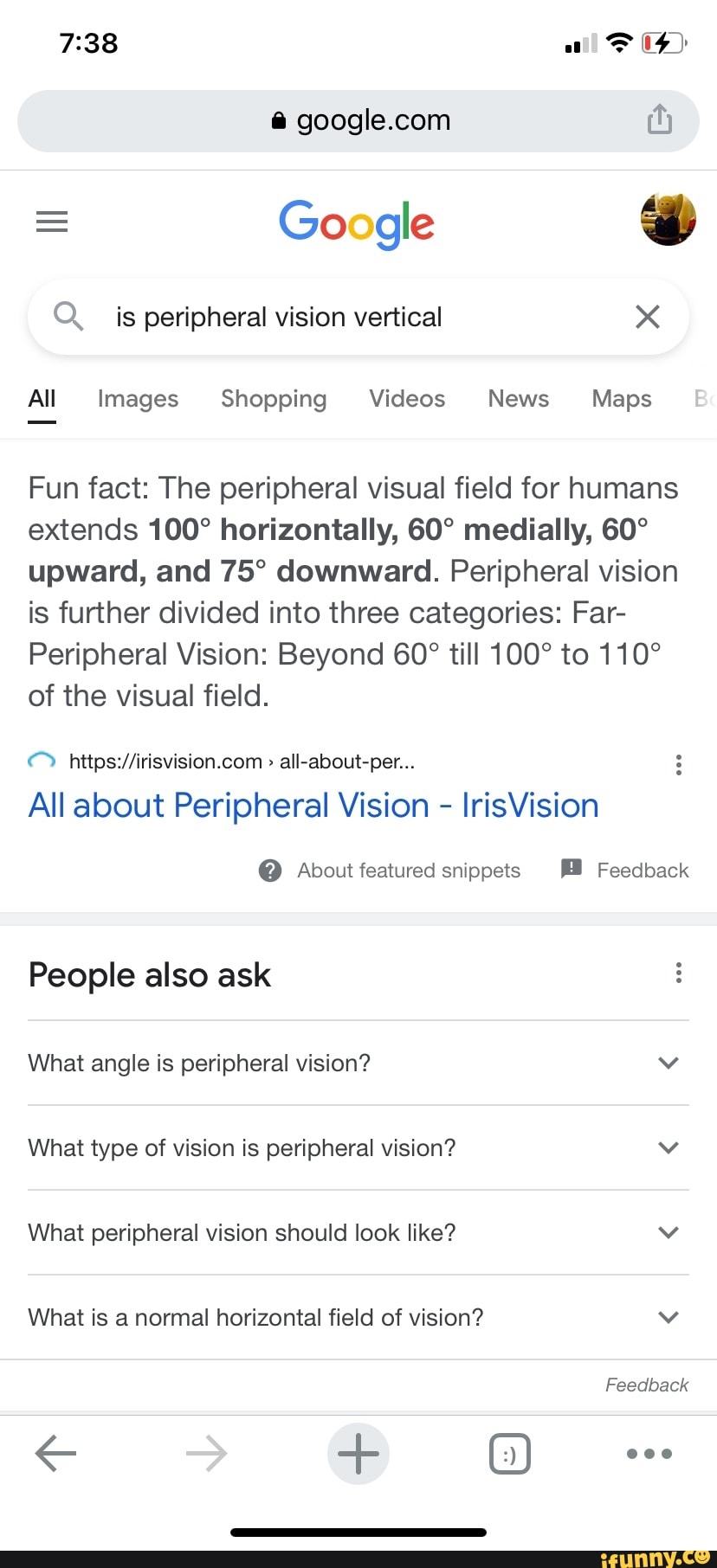Click the Google account profile avatar
717x1568 pixels.
coord(667,219)
